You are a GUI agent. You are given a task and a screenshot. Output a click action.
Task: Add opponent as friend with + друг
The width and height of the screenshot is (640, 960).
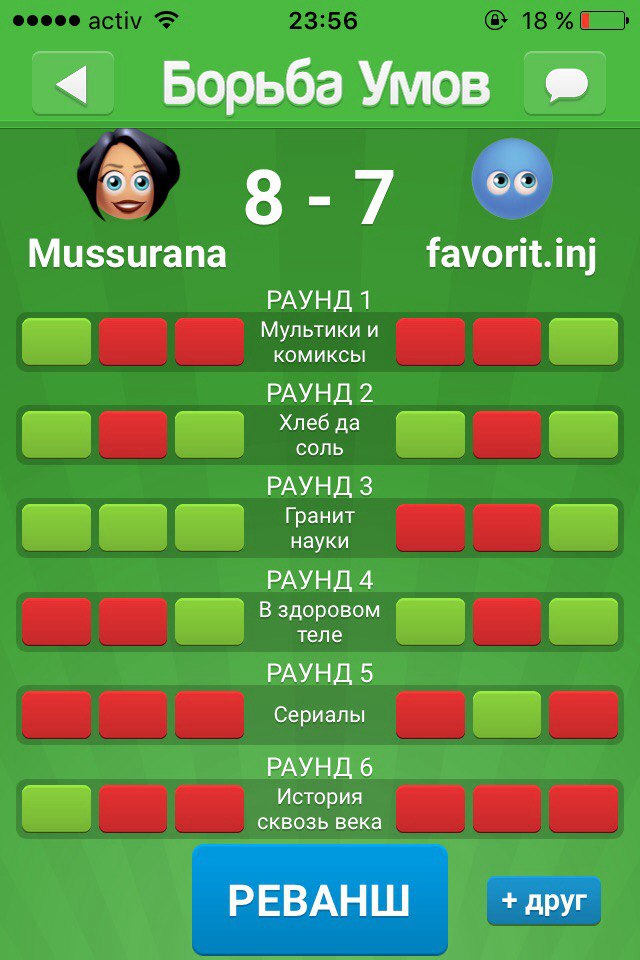pyautogui.click(x=543, y=901)
